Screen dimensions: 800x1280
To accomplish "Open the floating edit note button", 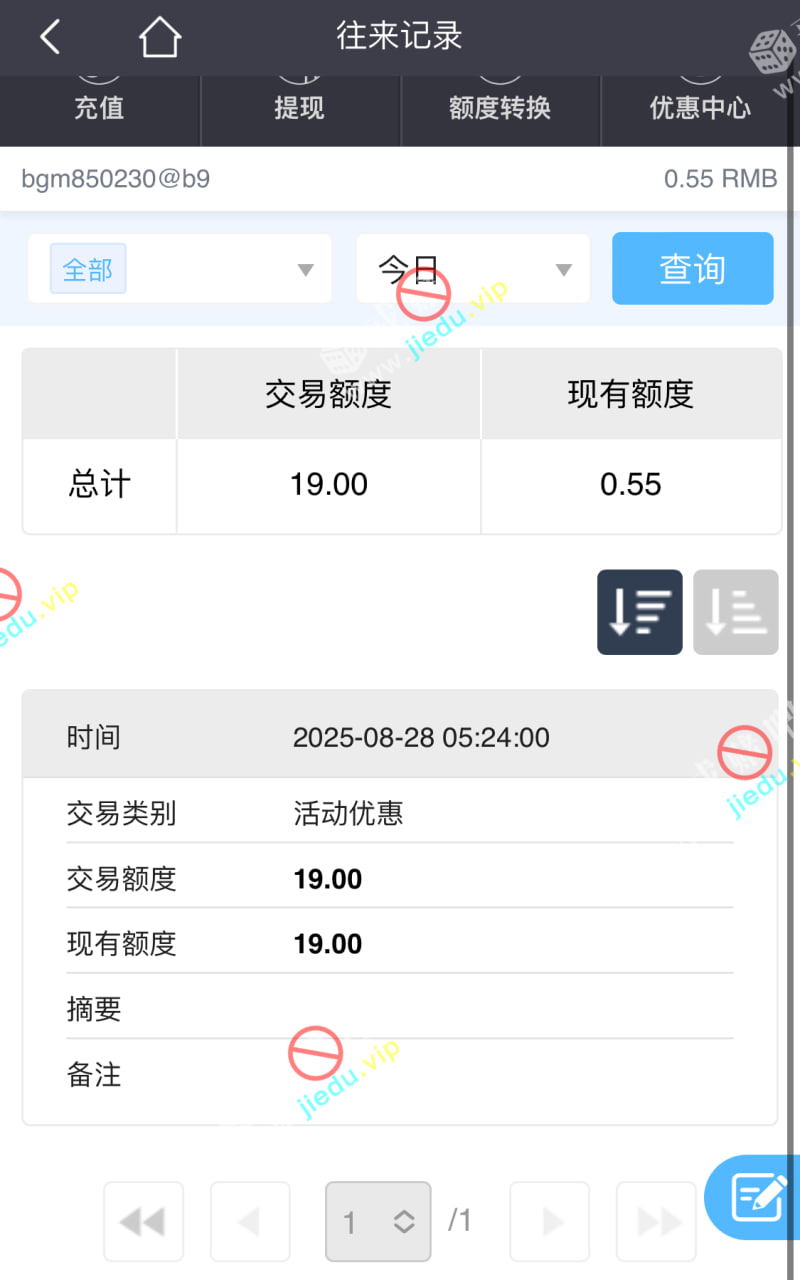I will 758,1197.
